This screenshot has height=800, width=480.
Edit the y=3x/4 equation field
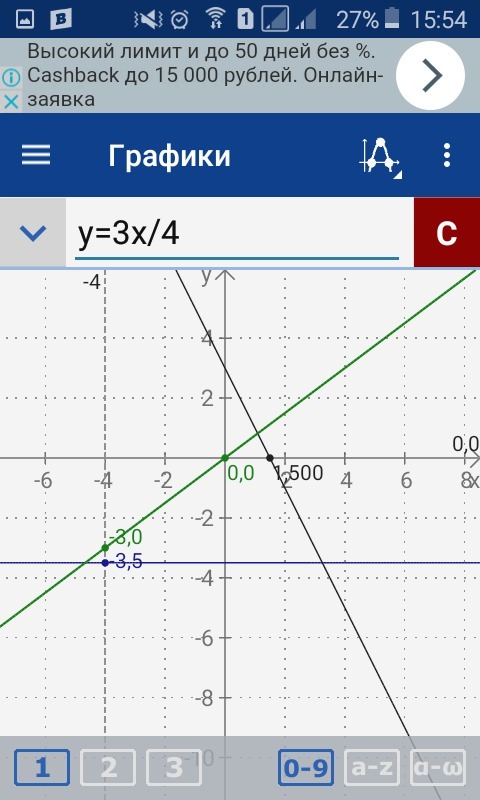tap(237, 234)
